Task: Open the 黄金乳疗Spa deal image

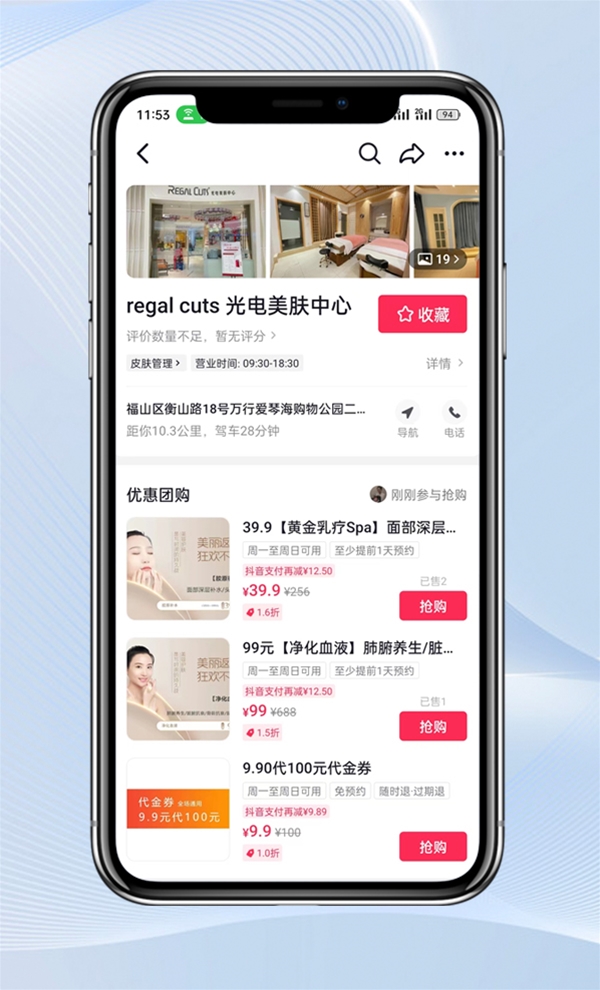Action: point(178,568)
